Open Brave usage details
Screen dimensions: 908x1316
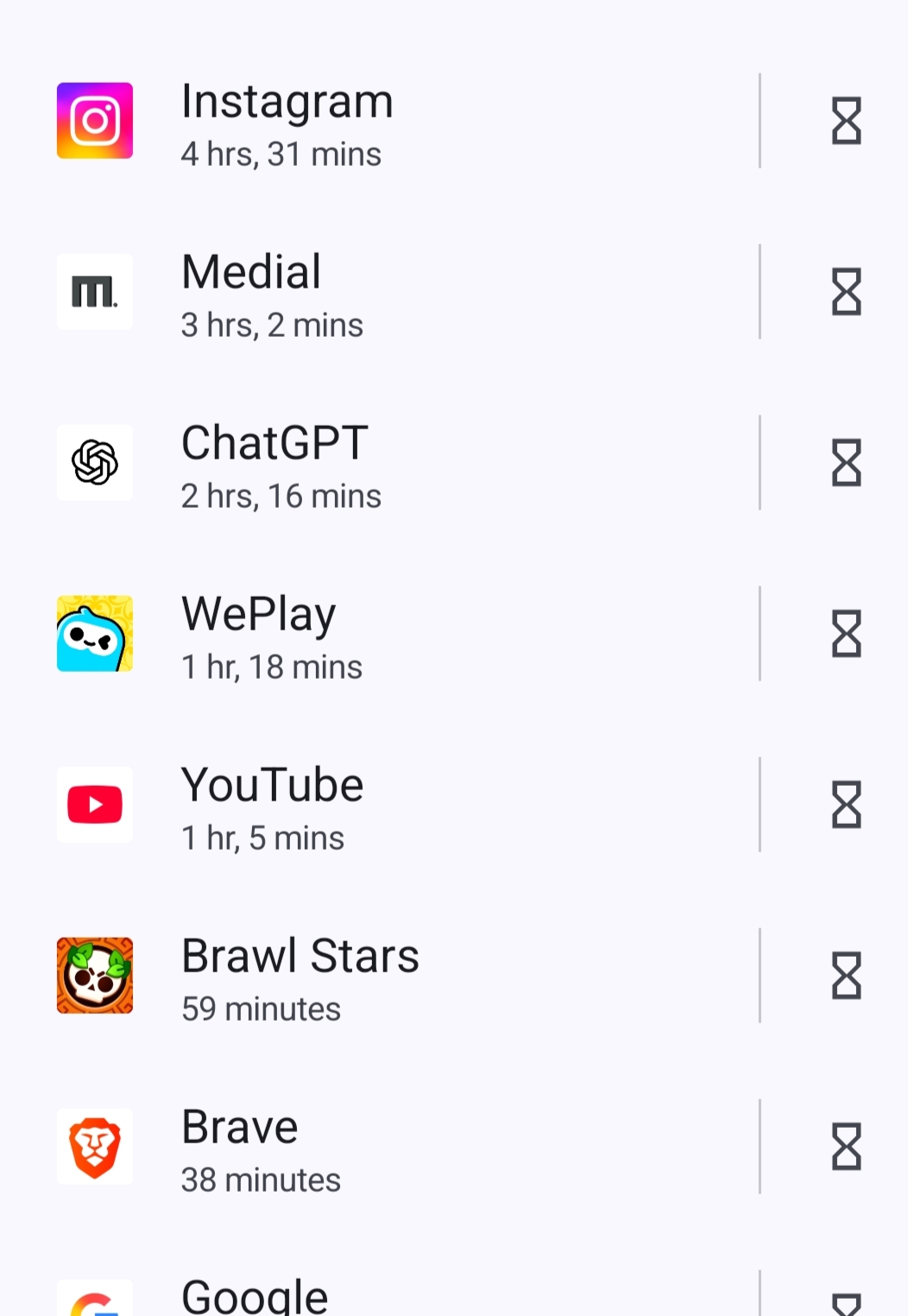261,1148
